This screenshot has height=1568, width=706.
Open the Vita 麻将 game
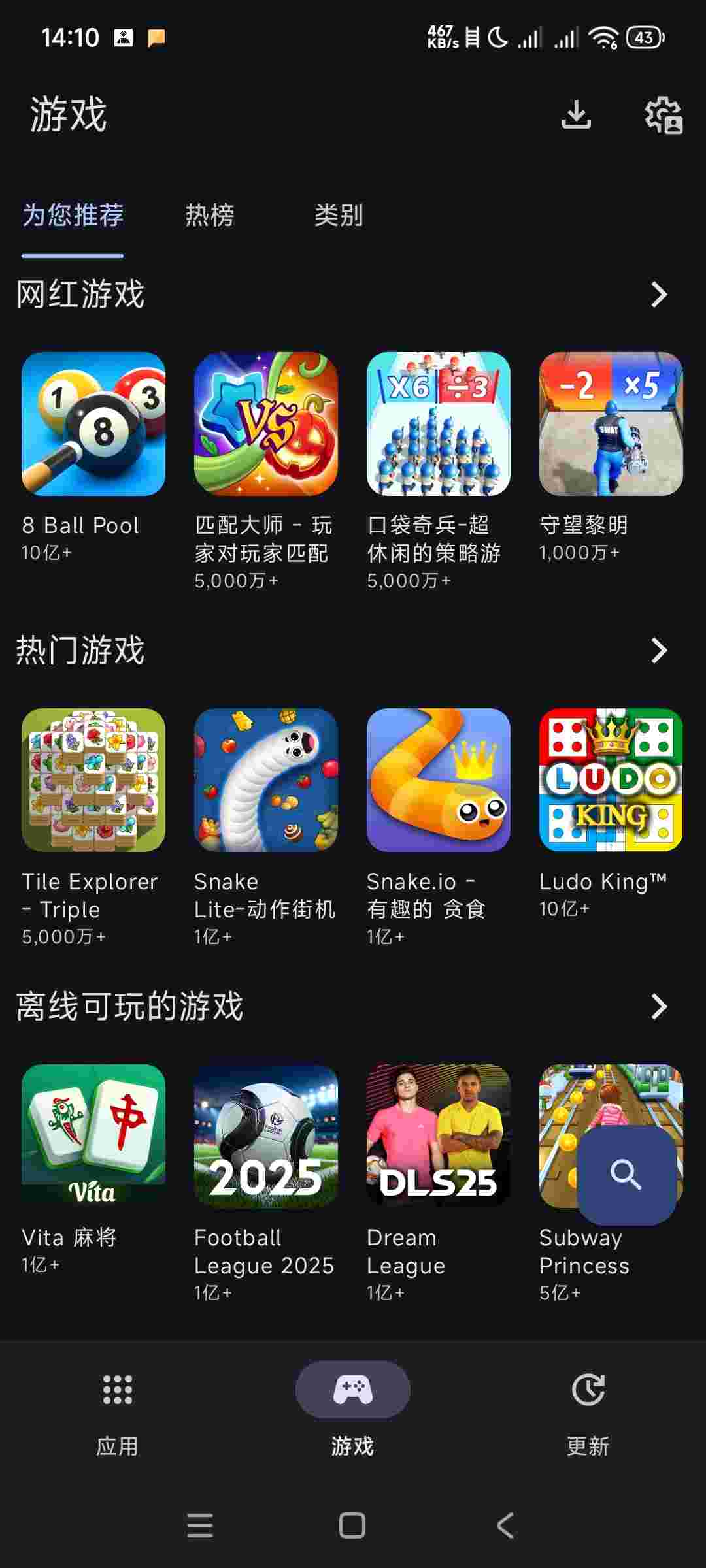click(93, 1135)
